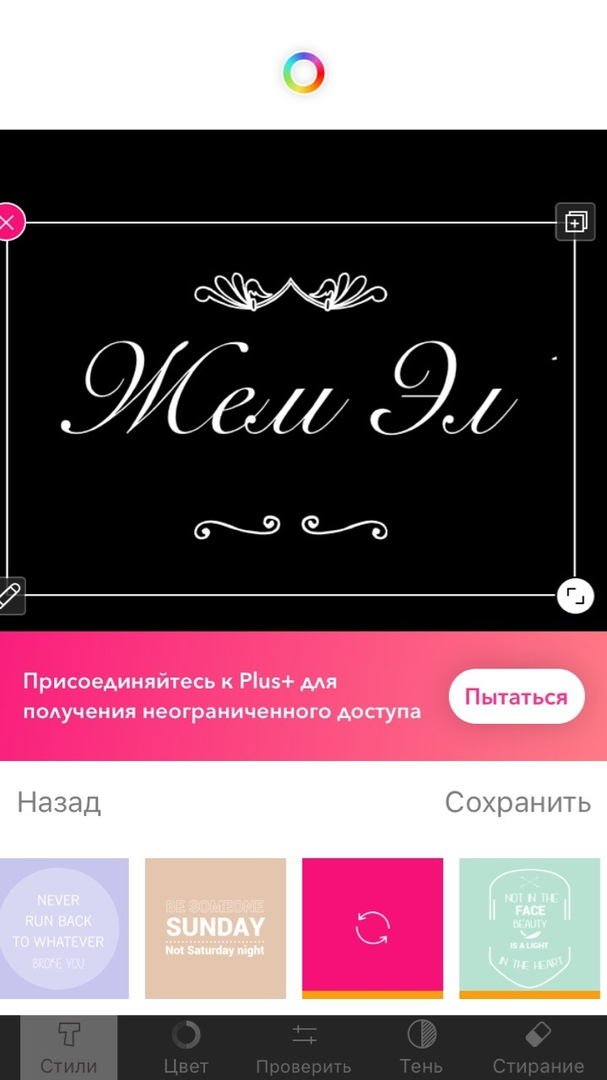Open the rainbow color wheel icon
The width and height of the screenshot is (607, 1080).
(x=303, y=72)
